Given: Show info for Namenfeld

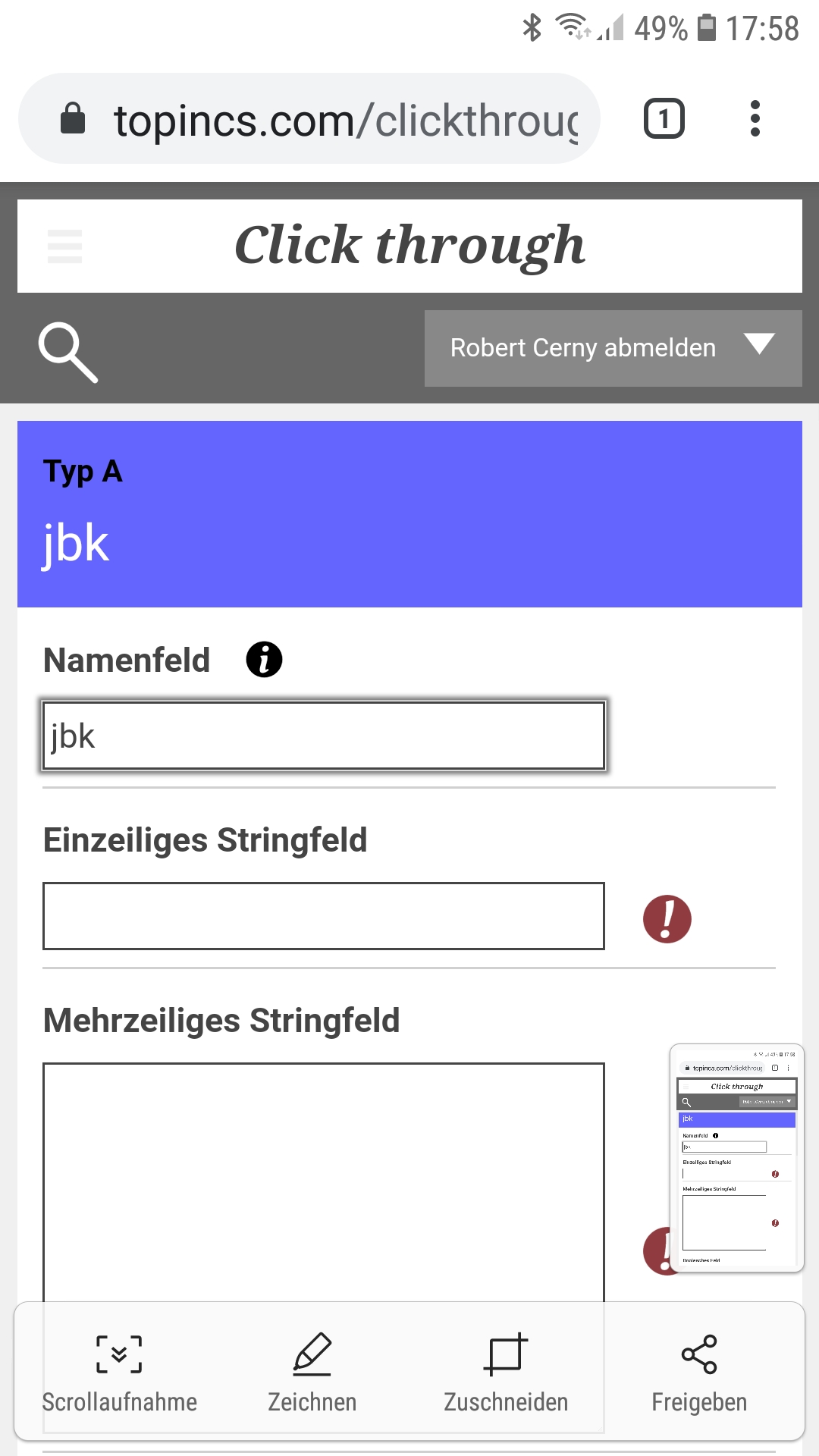Looking at the screenshot, I should point(264,659).
